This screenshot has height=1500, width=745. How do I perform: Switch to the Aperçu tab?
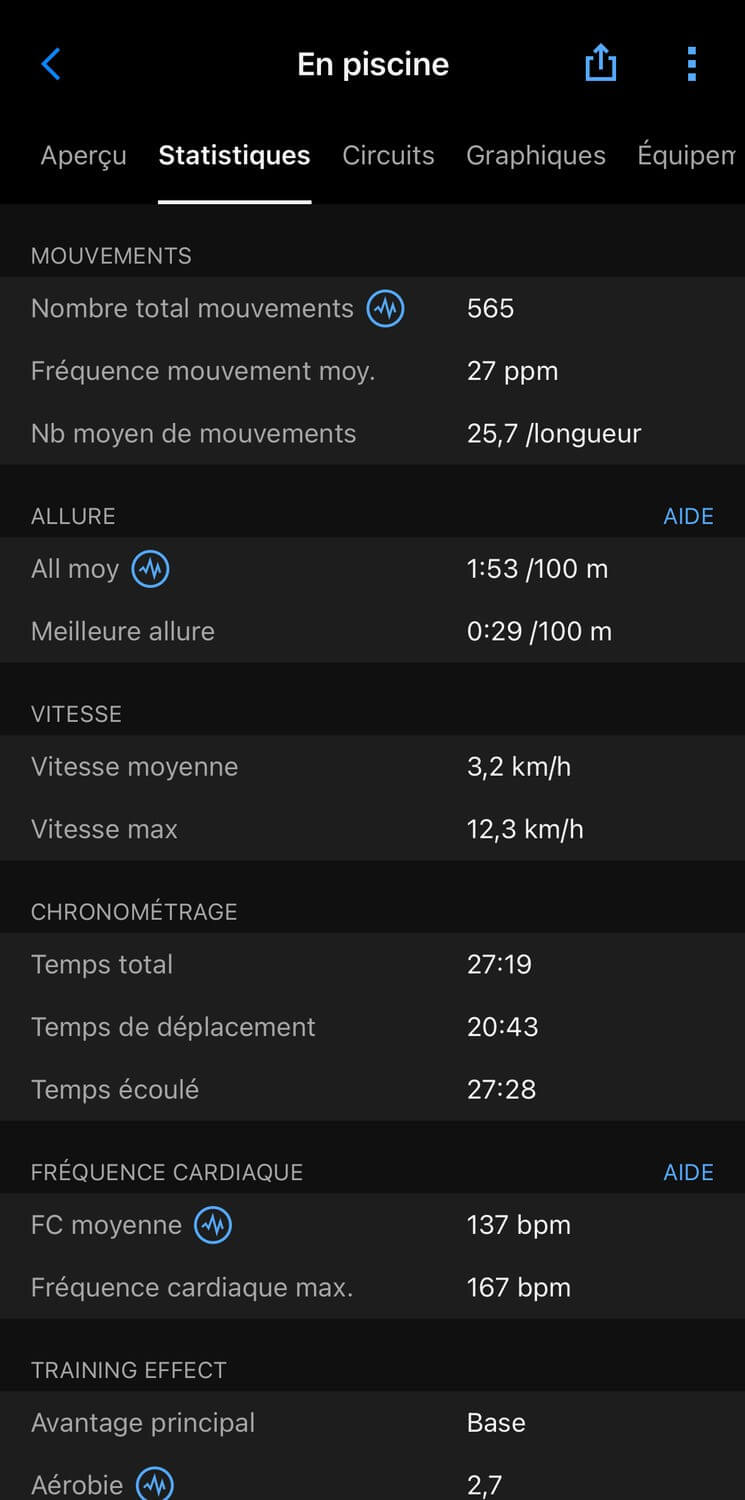tap(83, 156)
